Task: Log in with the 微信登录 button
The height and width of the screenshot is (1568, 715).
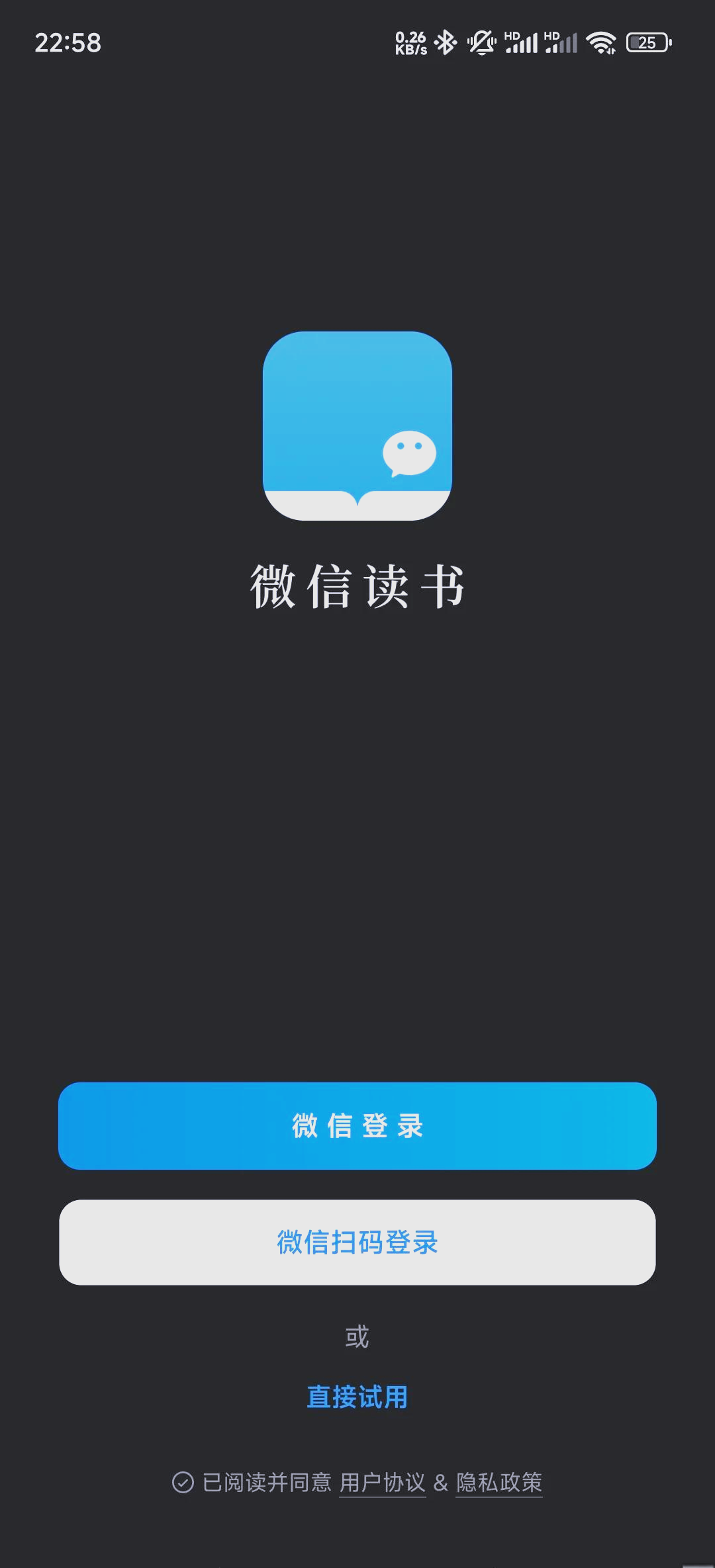Action: point(358,1125)
